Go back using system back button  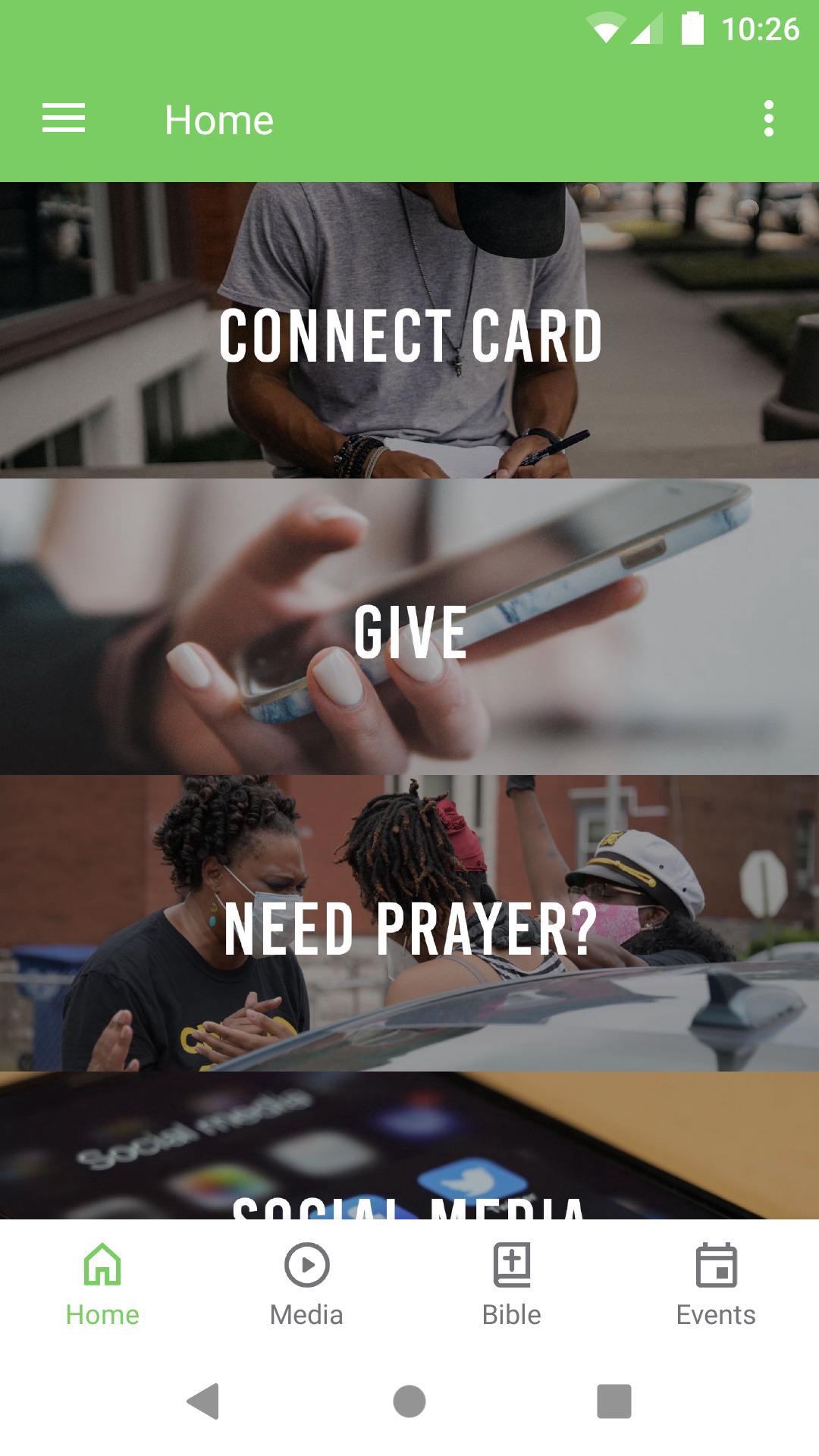click(x=203, y=1401)
